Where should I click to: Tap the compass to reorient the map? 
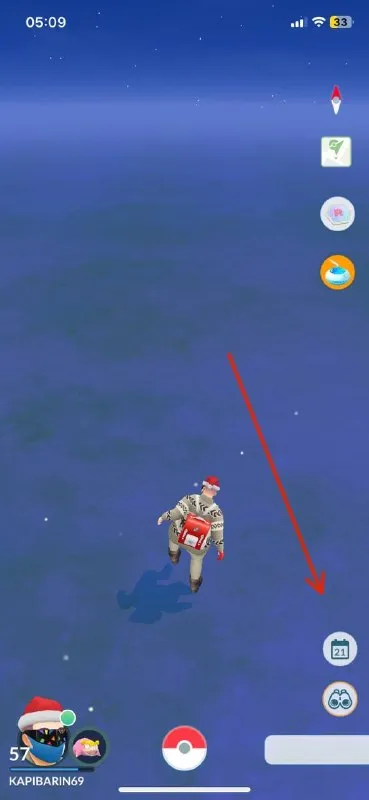pyautogui.click(x=335, y=99)
